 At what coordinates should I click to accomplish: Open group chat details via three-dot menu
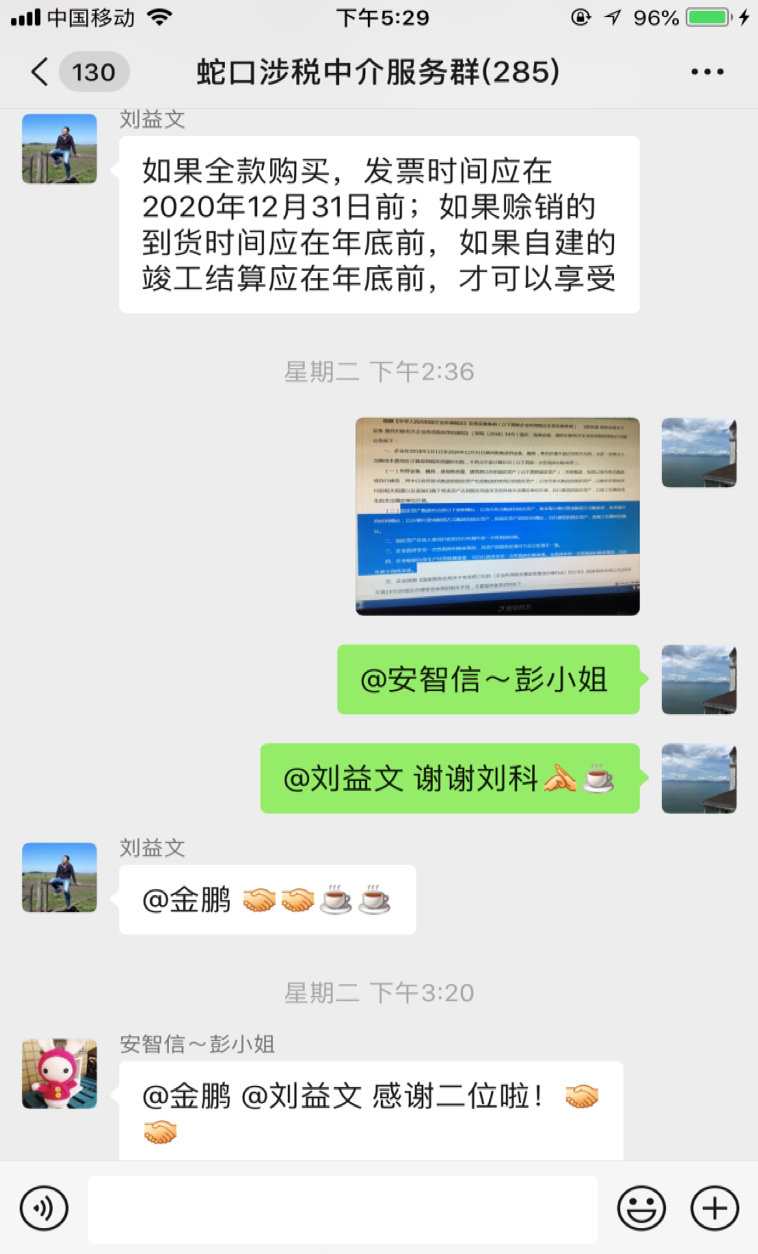tap(707, 72)
